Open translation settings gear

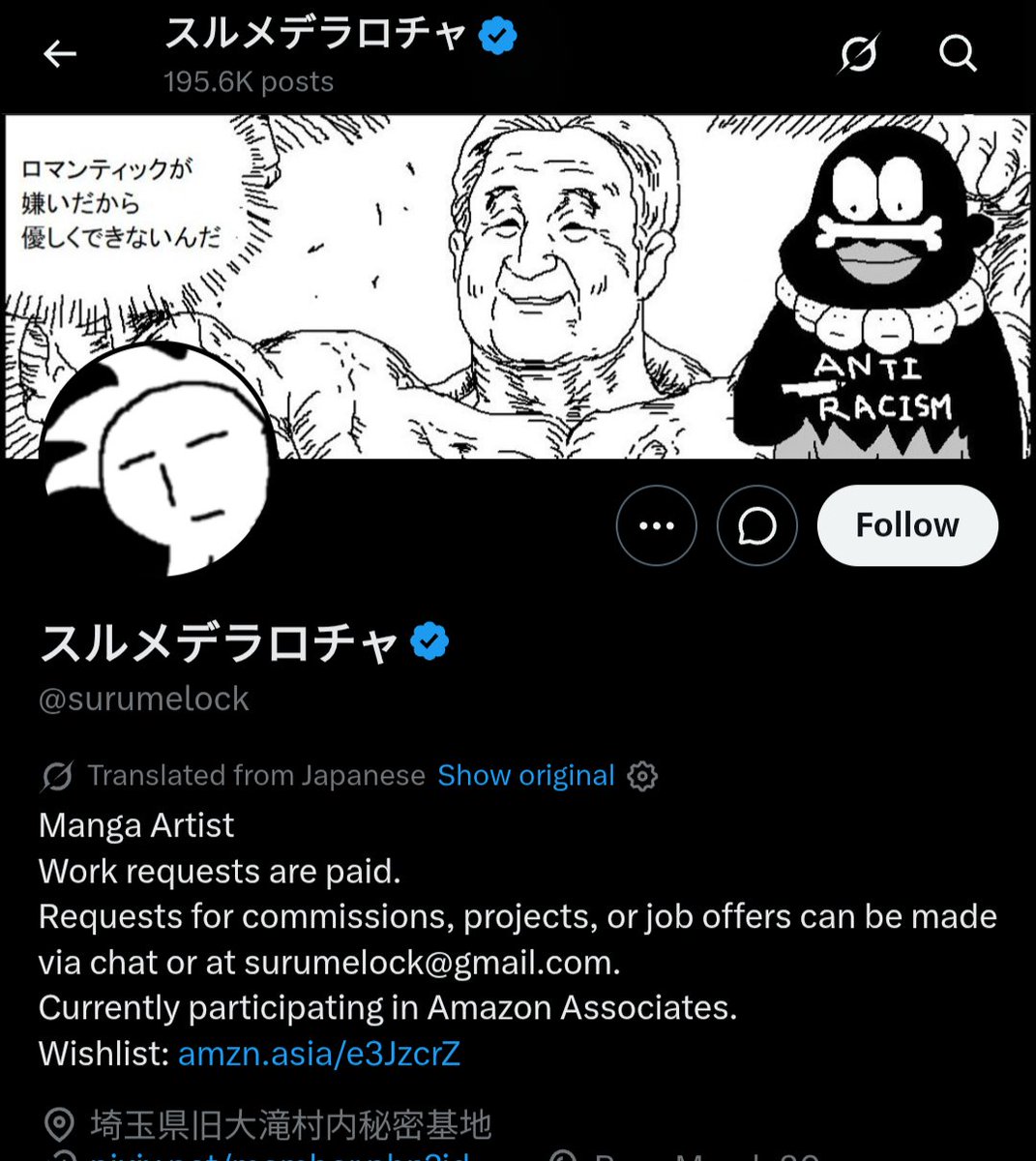point(642,776)
